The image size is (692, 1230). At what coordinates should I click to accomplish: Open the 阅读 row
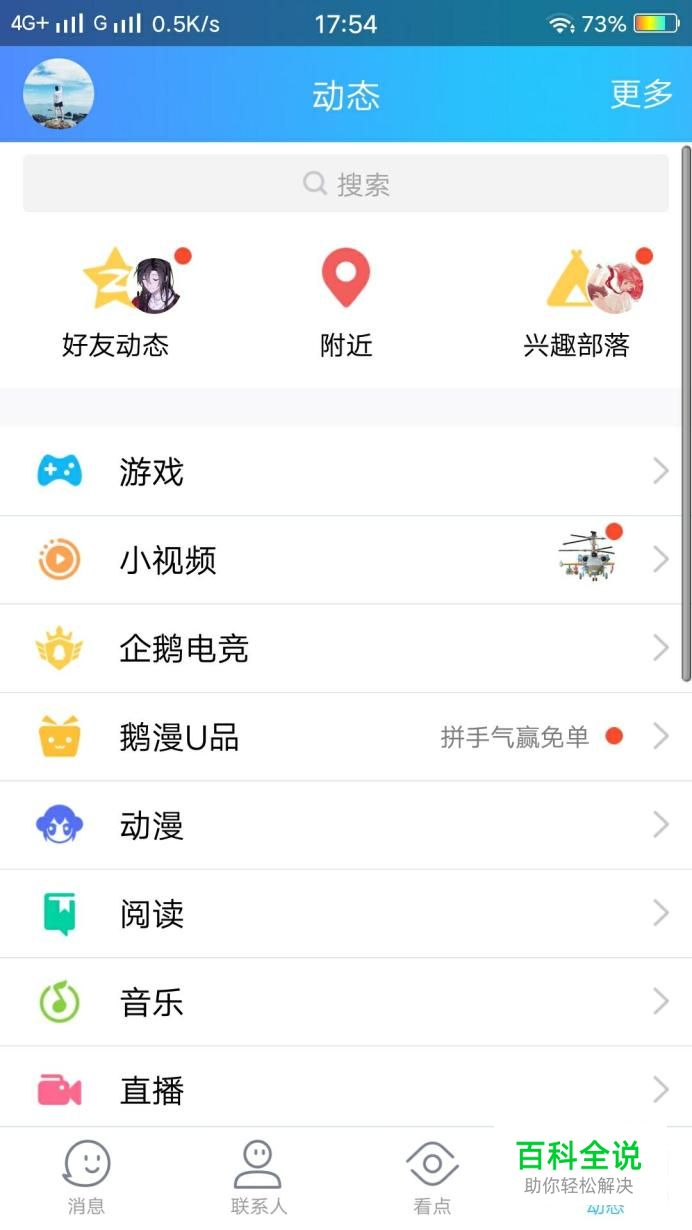[x=346, y=914]
